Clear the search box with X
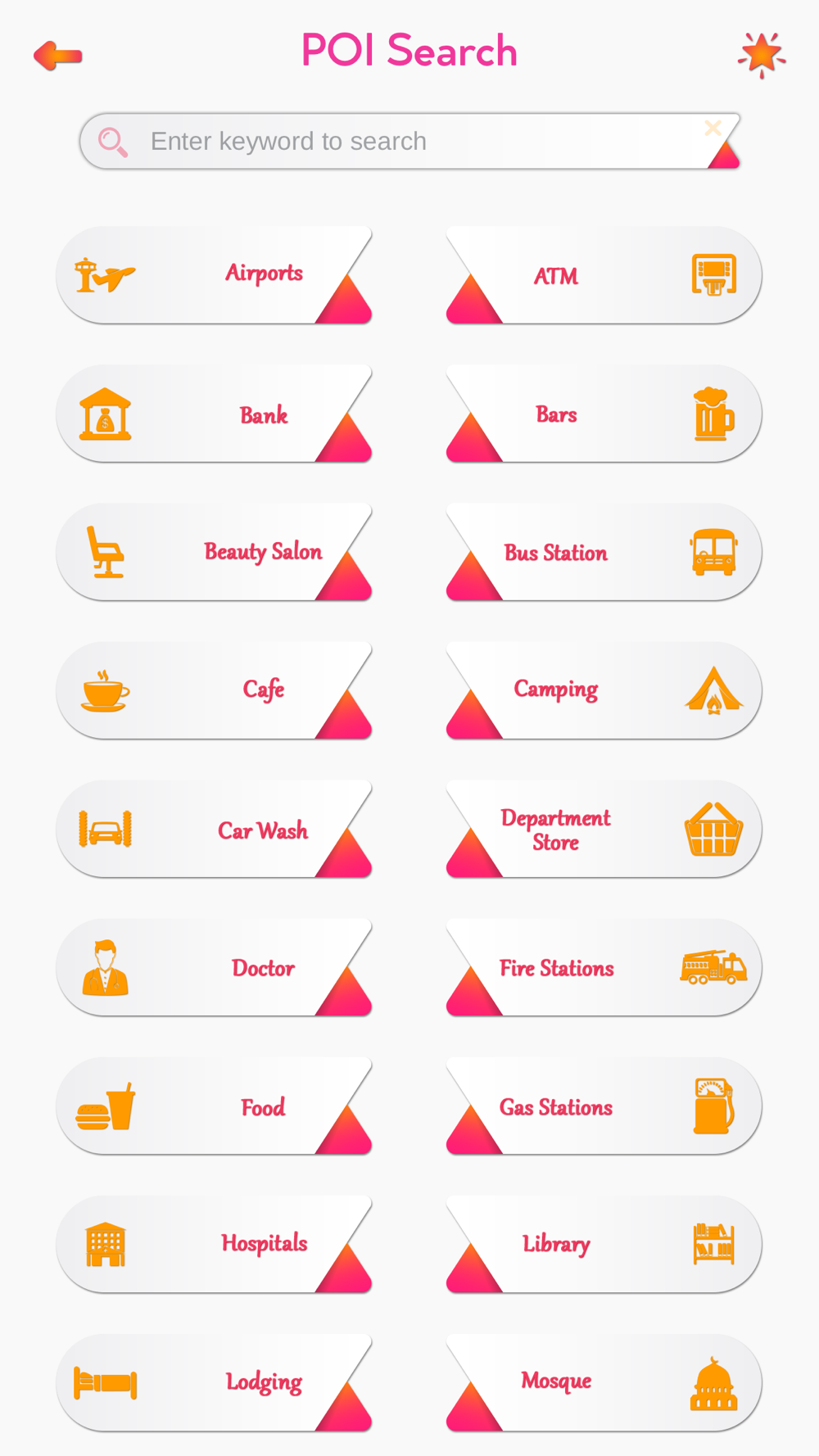Viewport: 819px width, 1456px height. coord(713,128)
